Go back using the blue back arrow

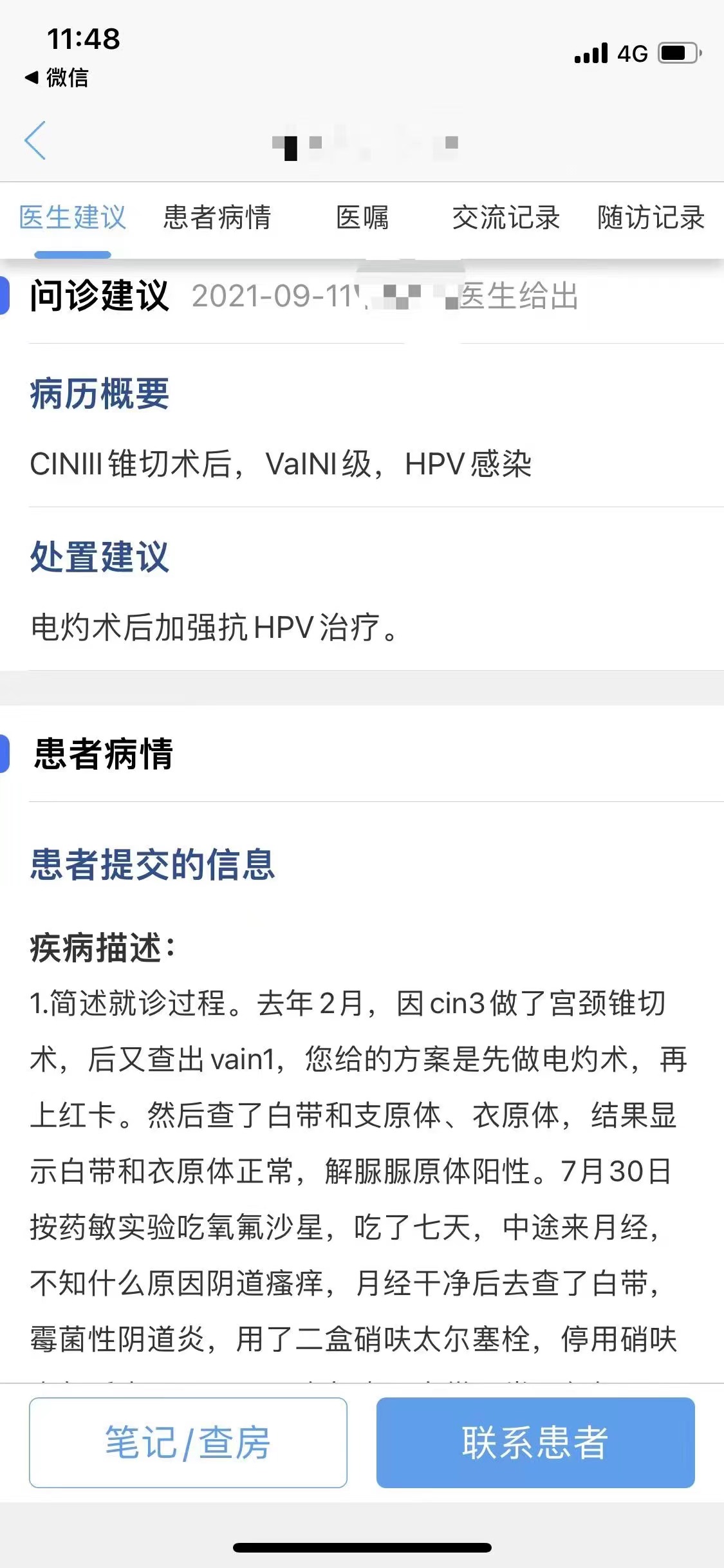(35, 140)
